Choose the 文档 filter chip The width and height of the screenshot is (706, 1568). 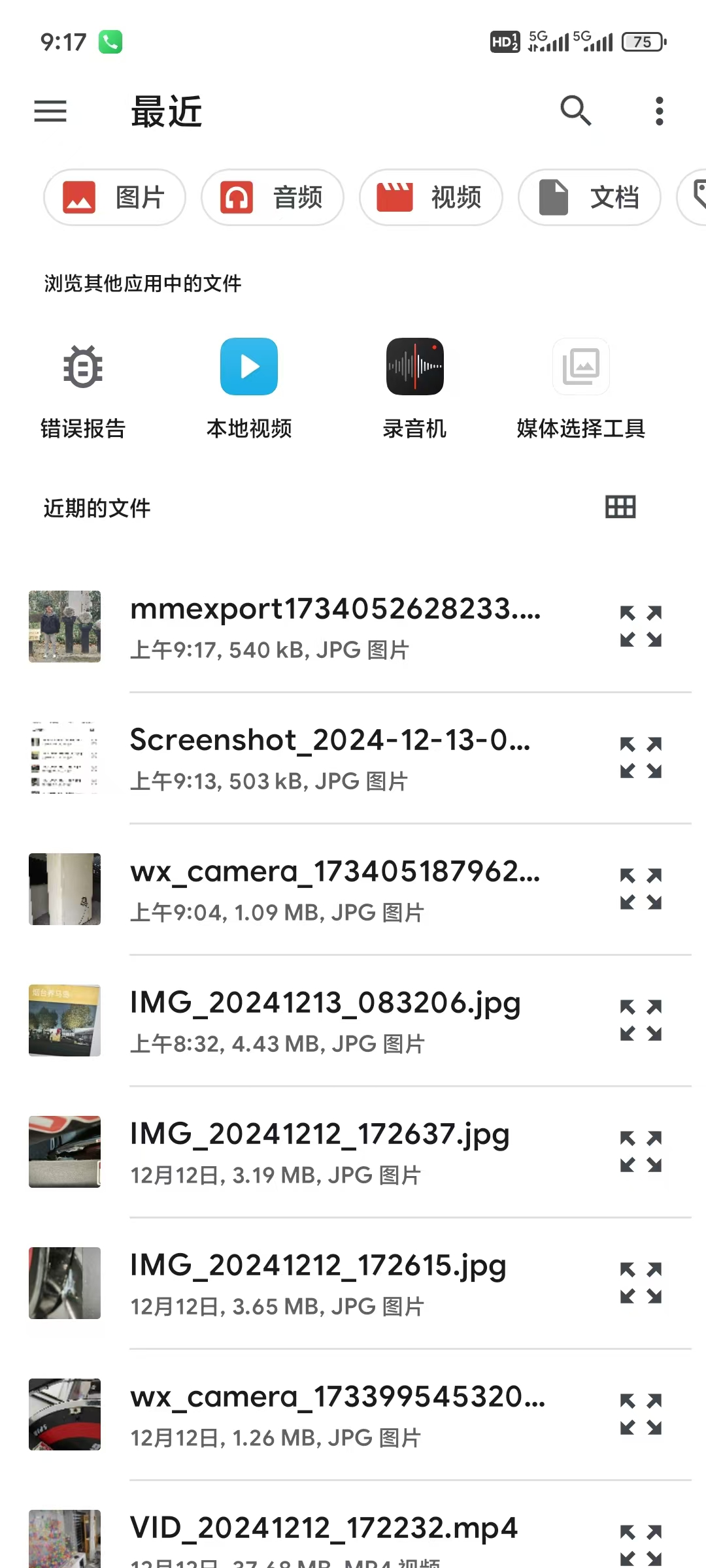point(589,197)
